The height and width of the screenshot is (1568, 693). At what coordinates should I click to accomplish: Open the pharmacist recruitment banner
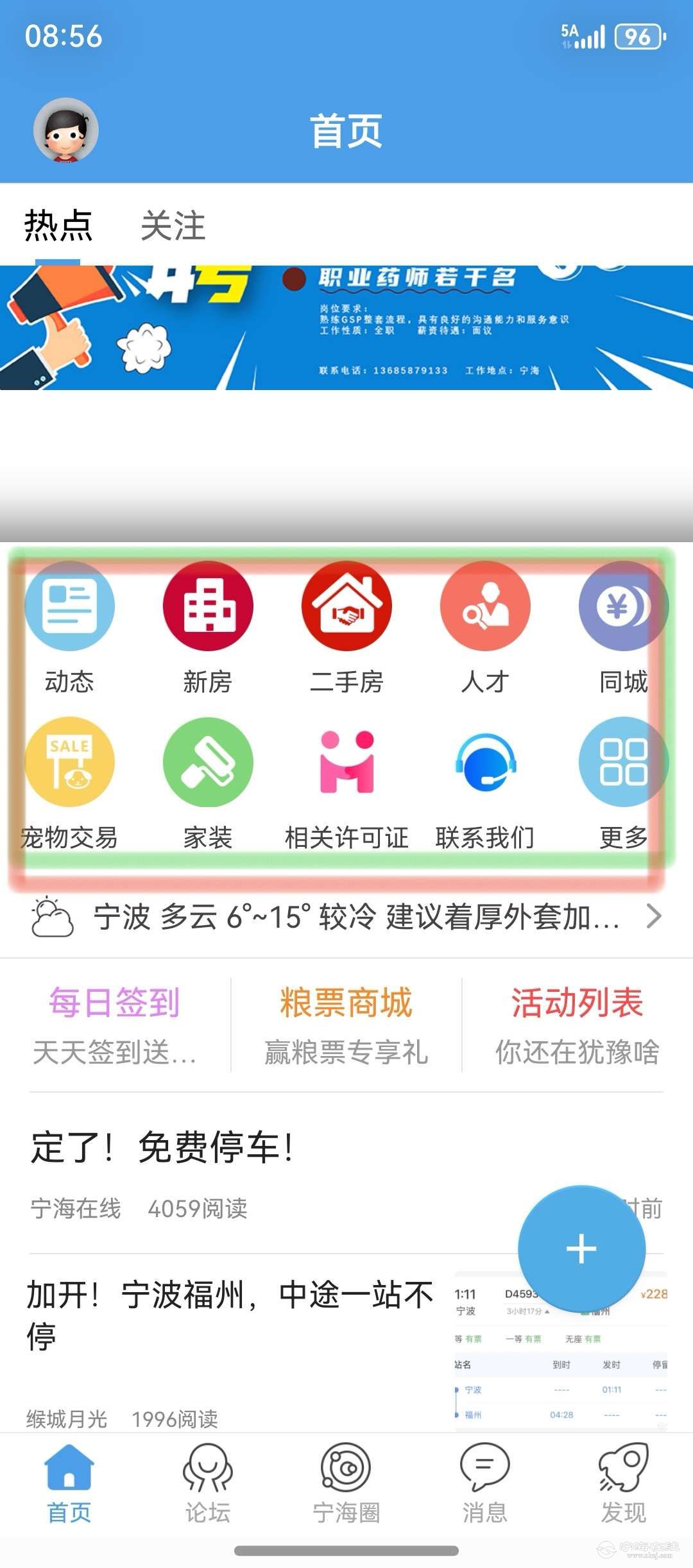346,327
